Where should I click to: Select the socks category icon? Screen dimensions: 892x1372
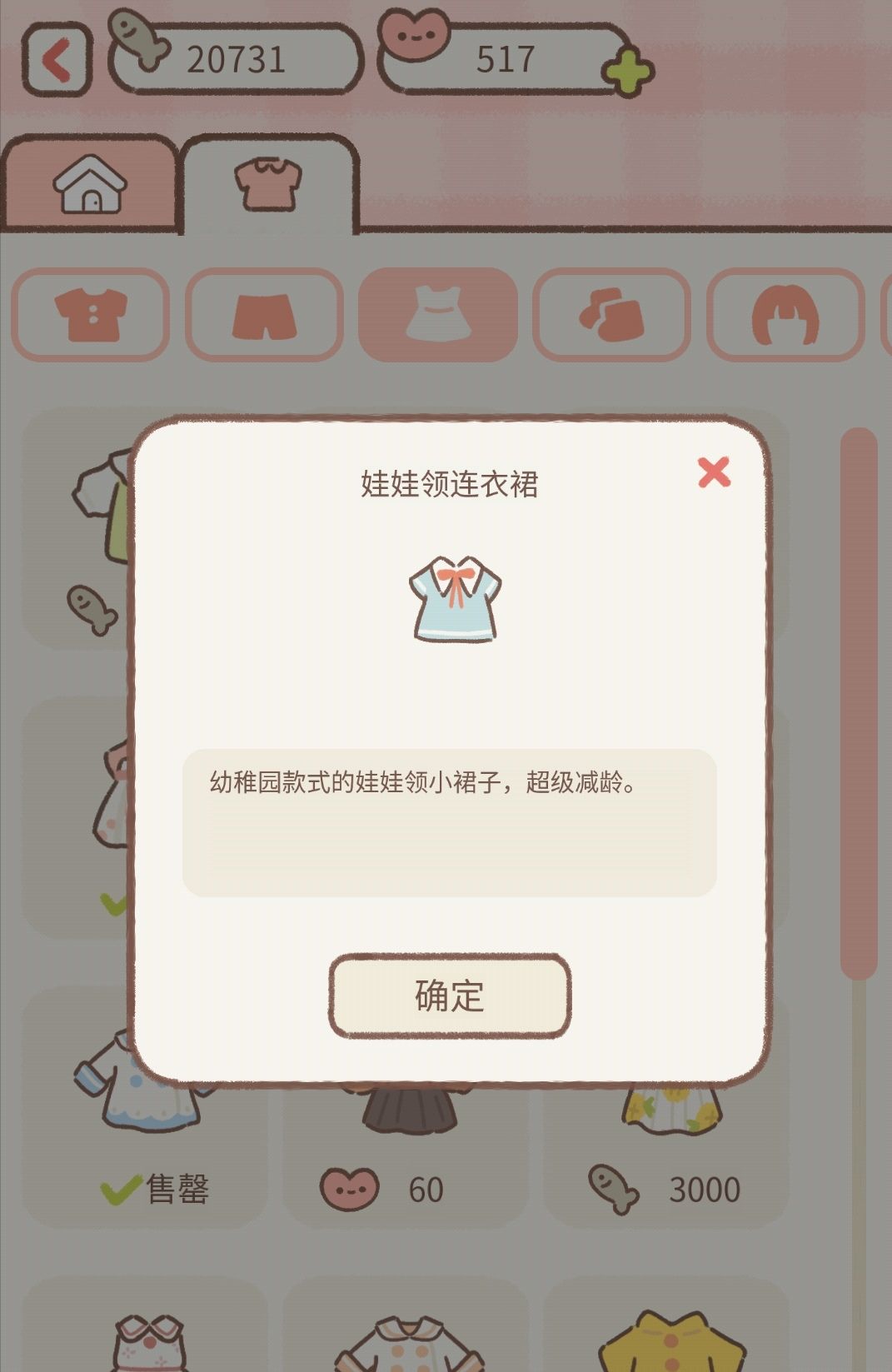point(612,315)
